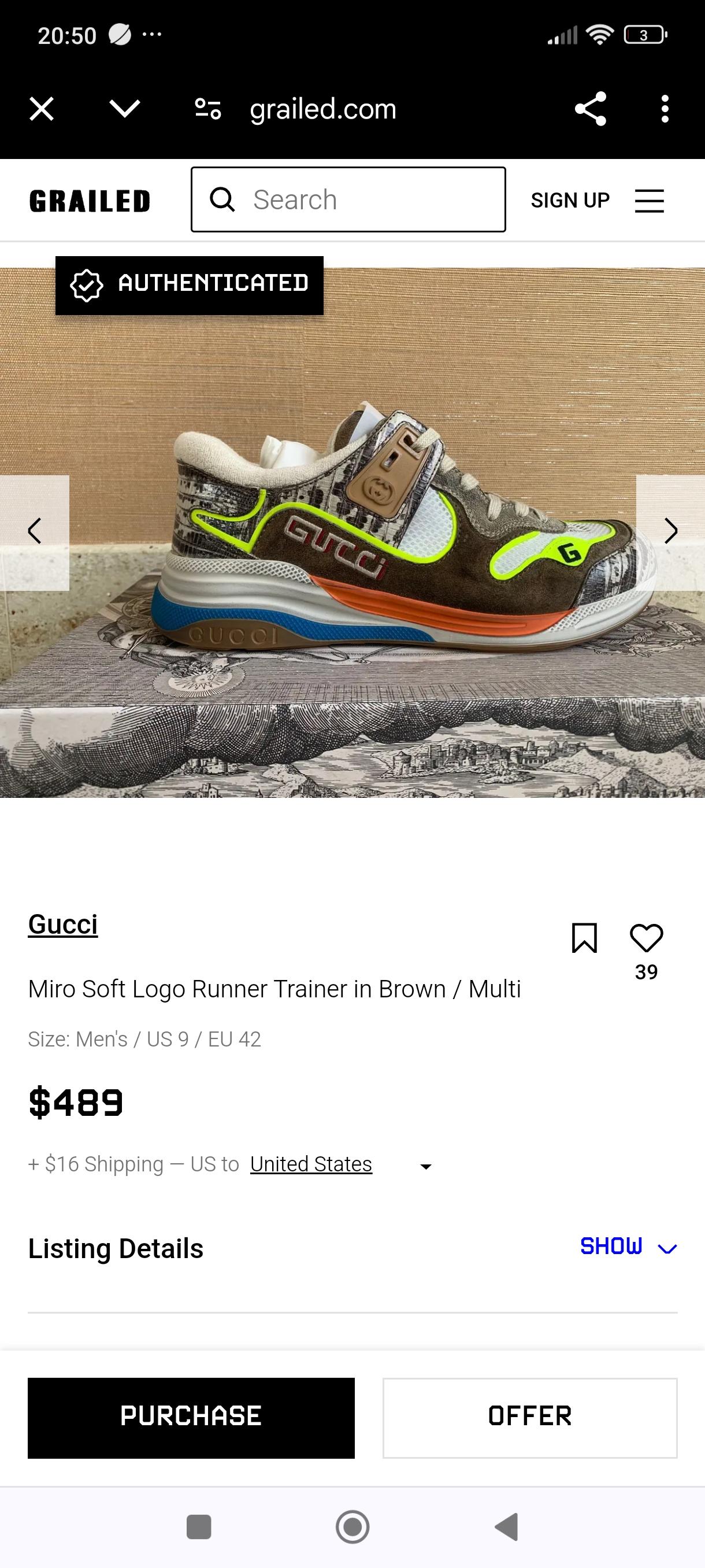Open site settings icon beside grailed.com

(207, 110)
